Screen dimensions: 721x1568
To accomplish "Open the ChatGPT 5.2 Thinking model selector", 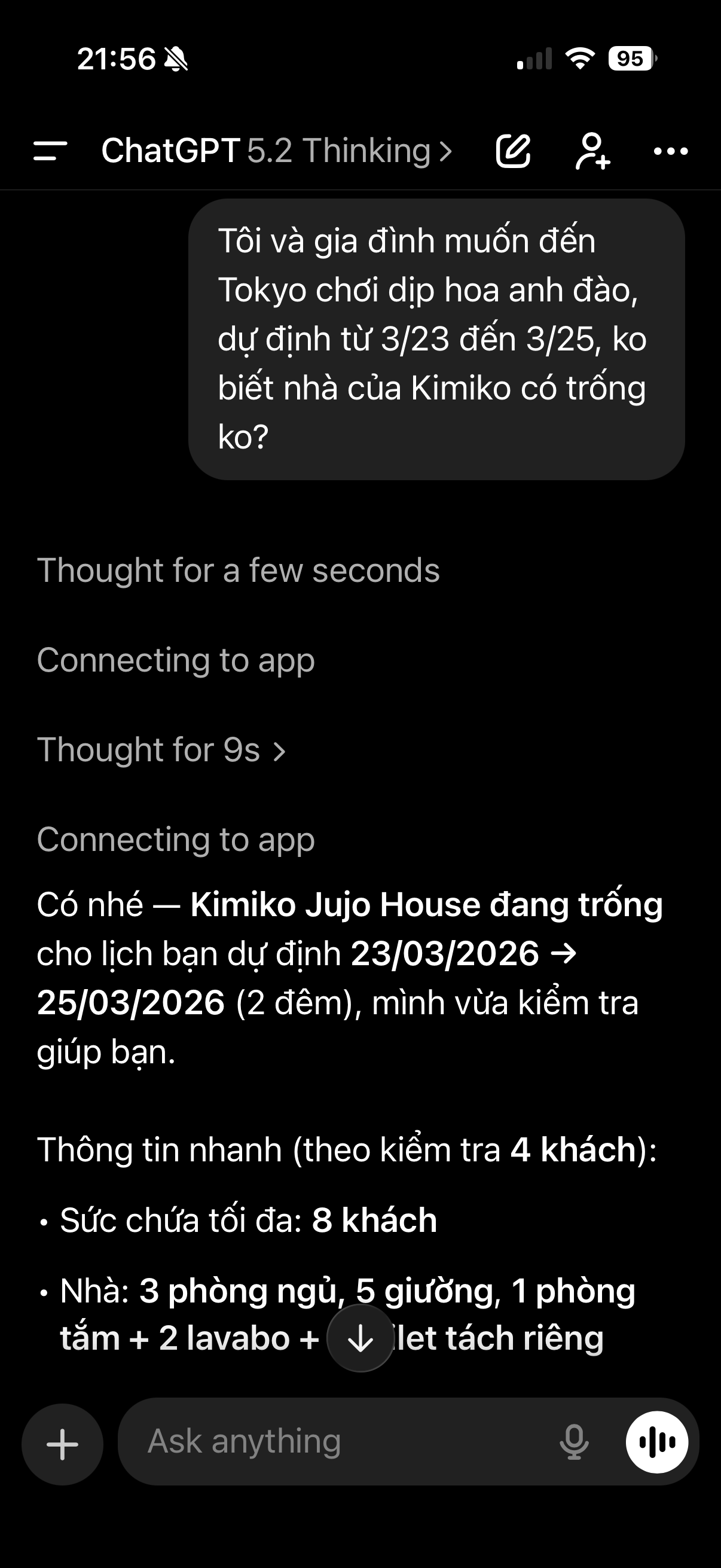I will (x=277, y=150).
